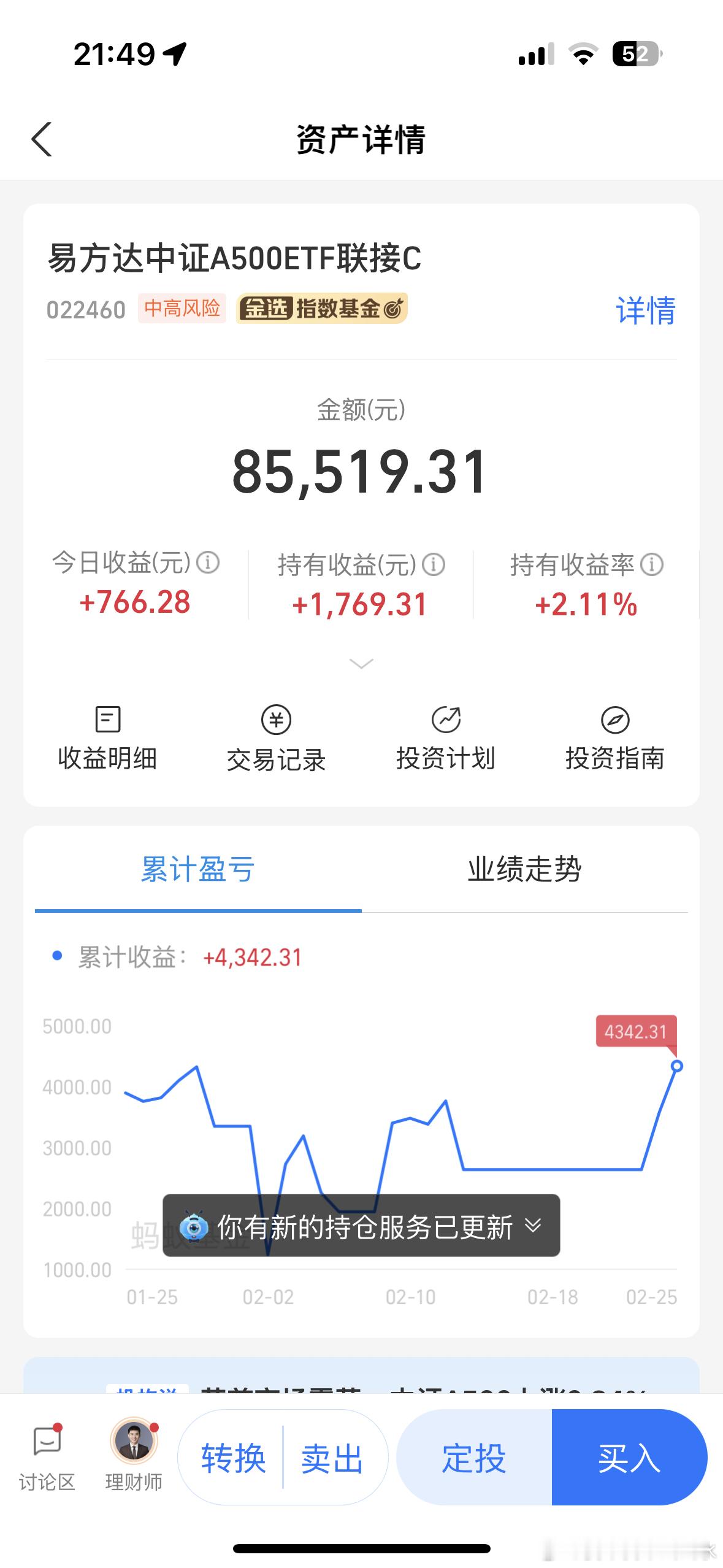This screenshot has width=723, height=1568.
Task: Show the 持有收益率 info tooltip
Action: pos(652,565)
